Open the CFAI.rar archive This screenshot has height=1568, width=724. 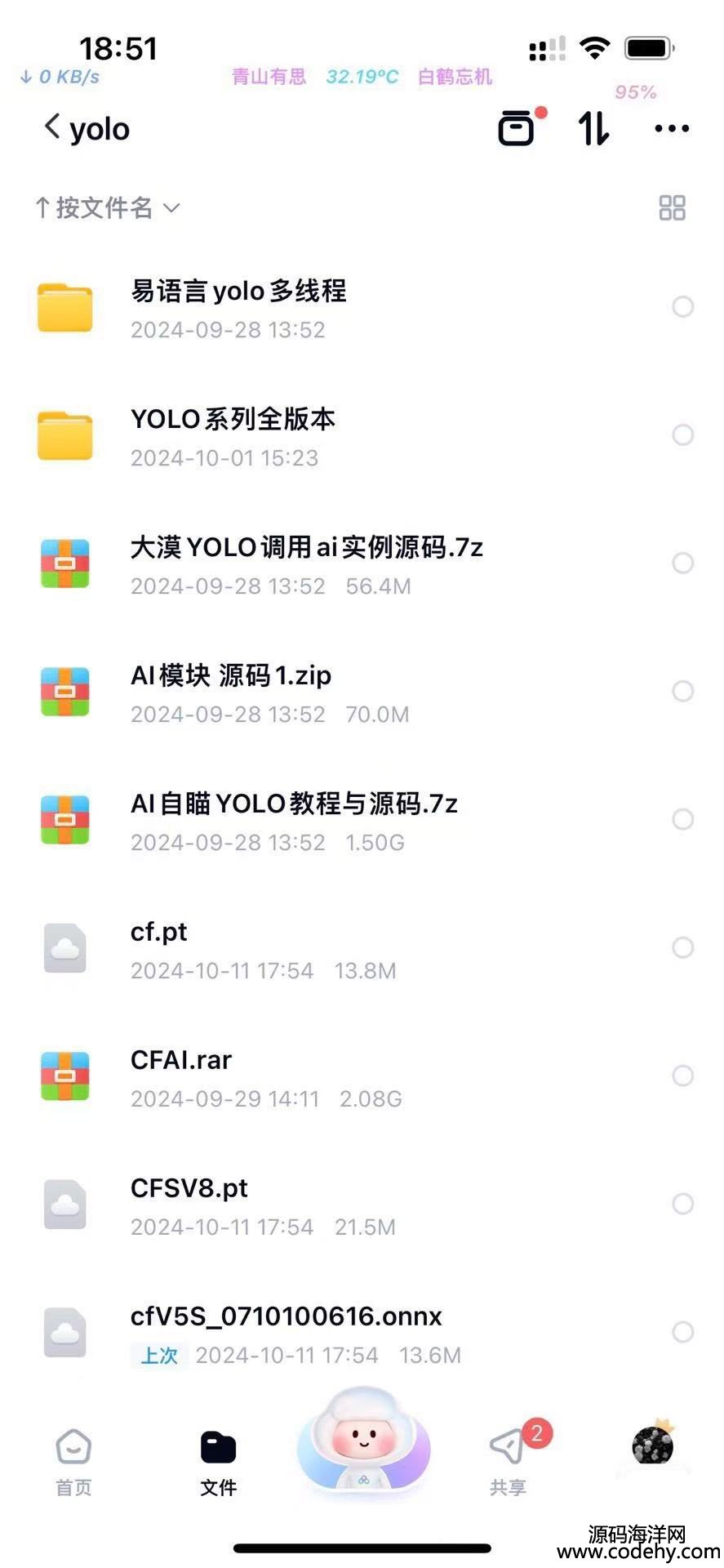pyautogui.click(x=181, y=1076)
